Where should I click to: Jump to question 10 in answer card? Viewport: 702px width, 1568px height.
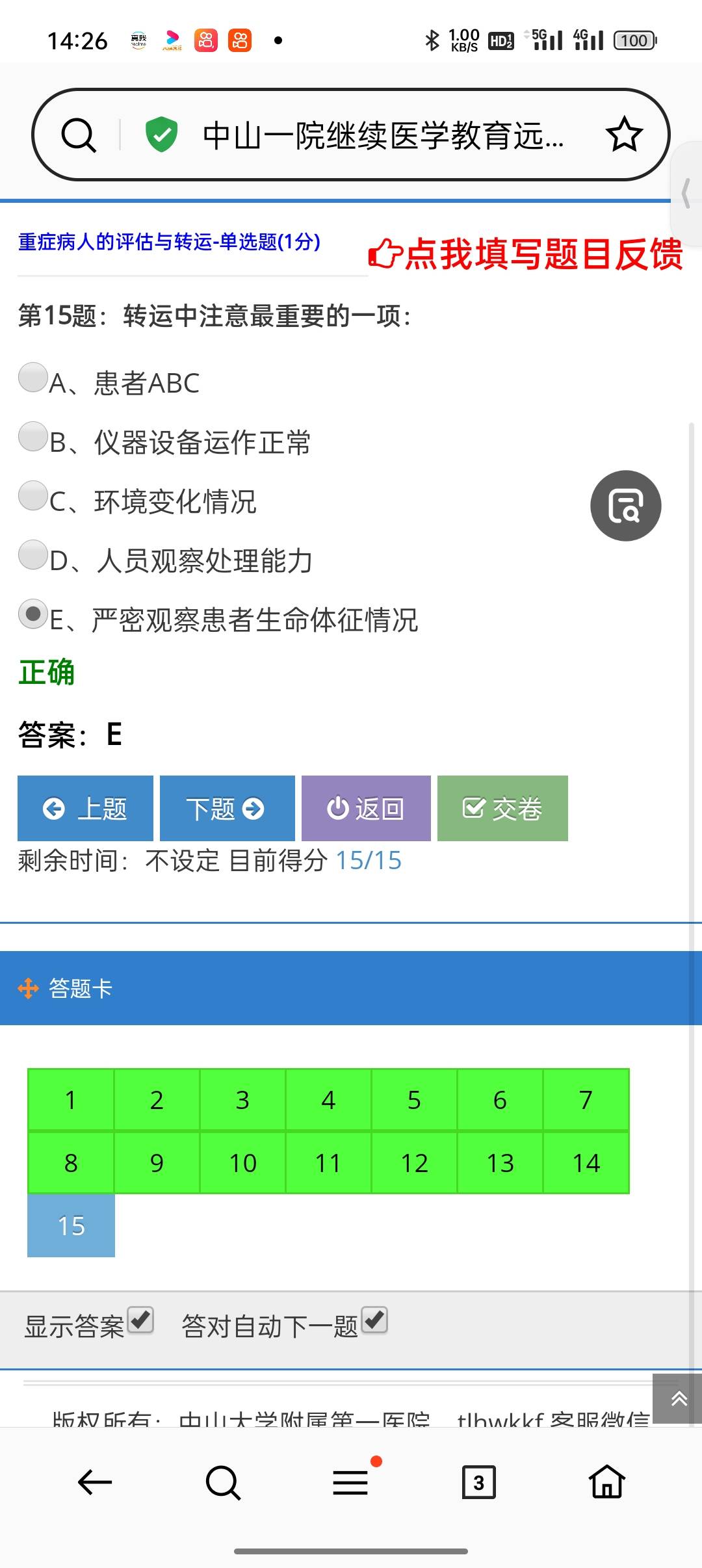(242, 1163)
